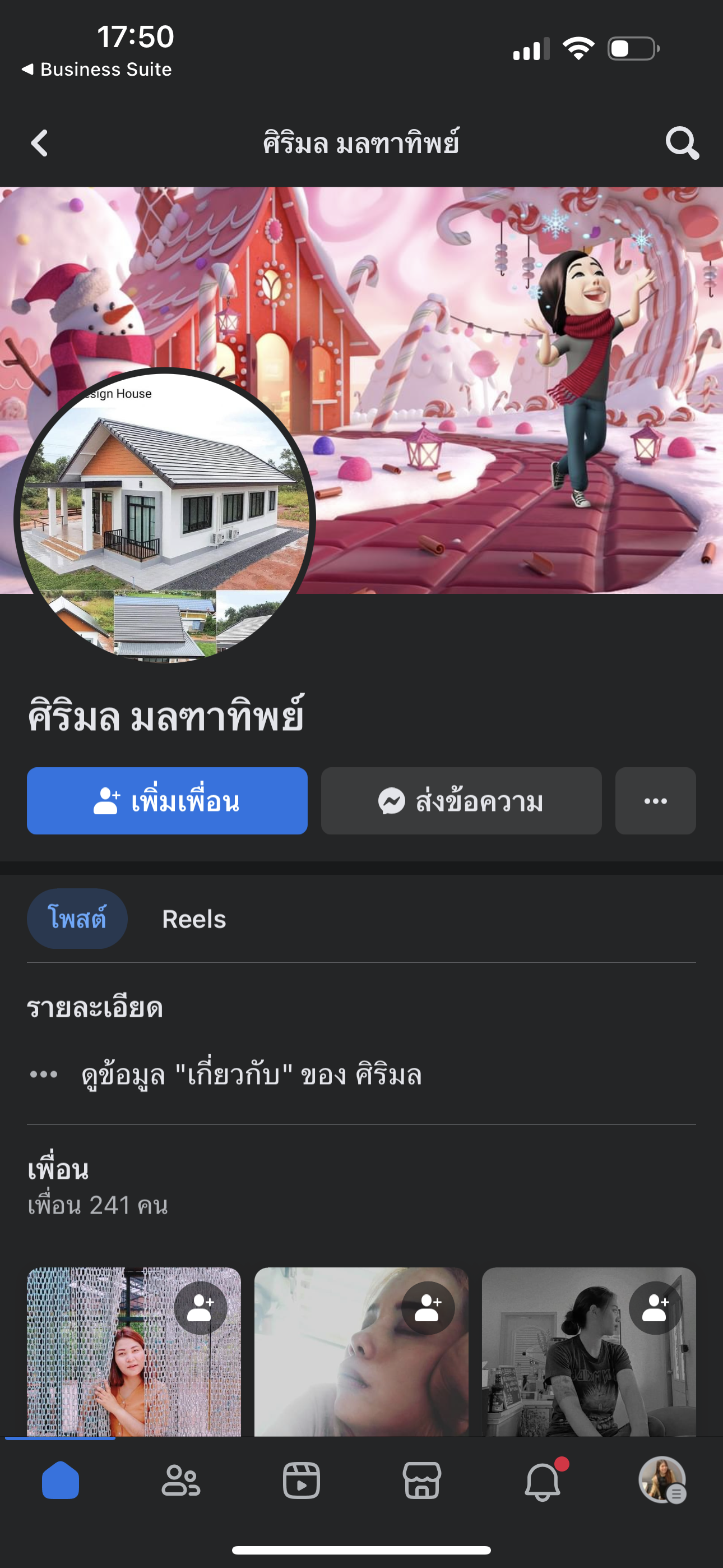Go to the Home feed tab

61,1481
